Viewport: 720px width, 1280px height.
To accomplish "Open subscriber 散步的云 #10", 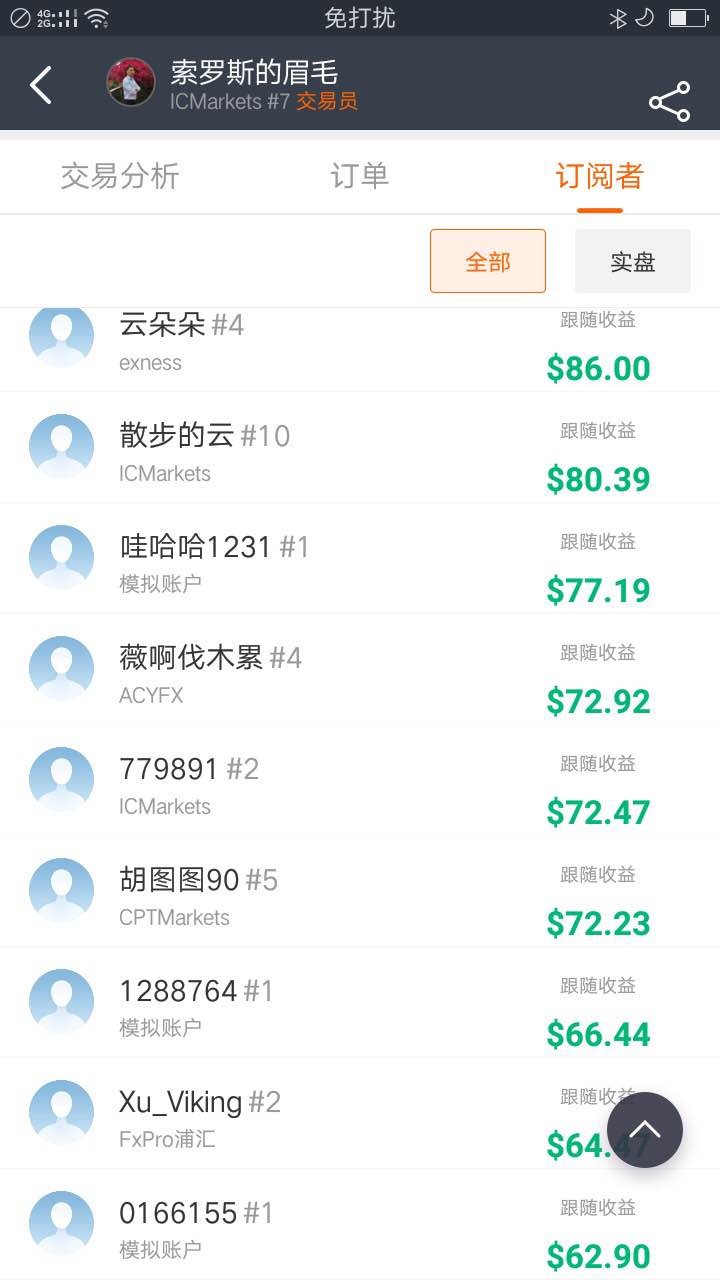I will (x=360, y=447).
